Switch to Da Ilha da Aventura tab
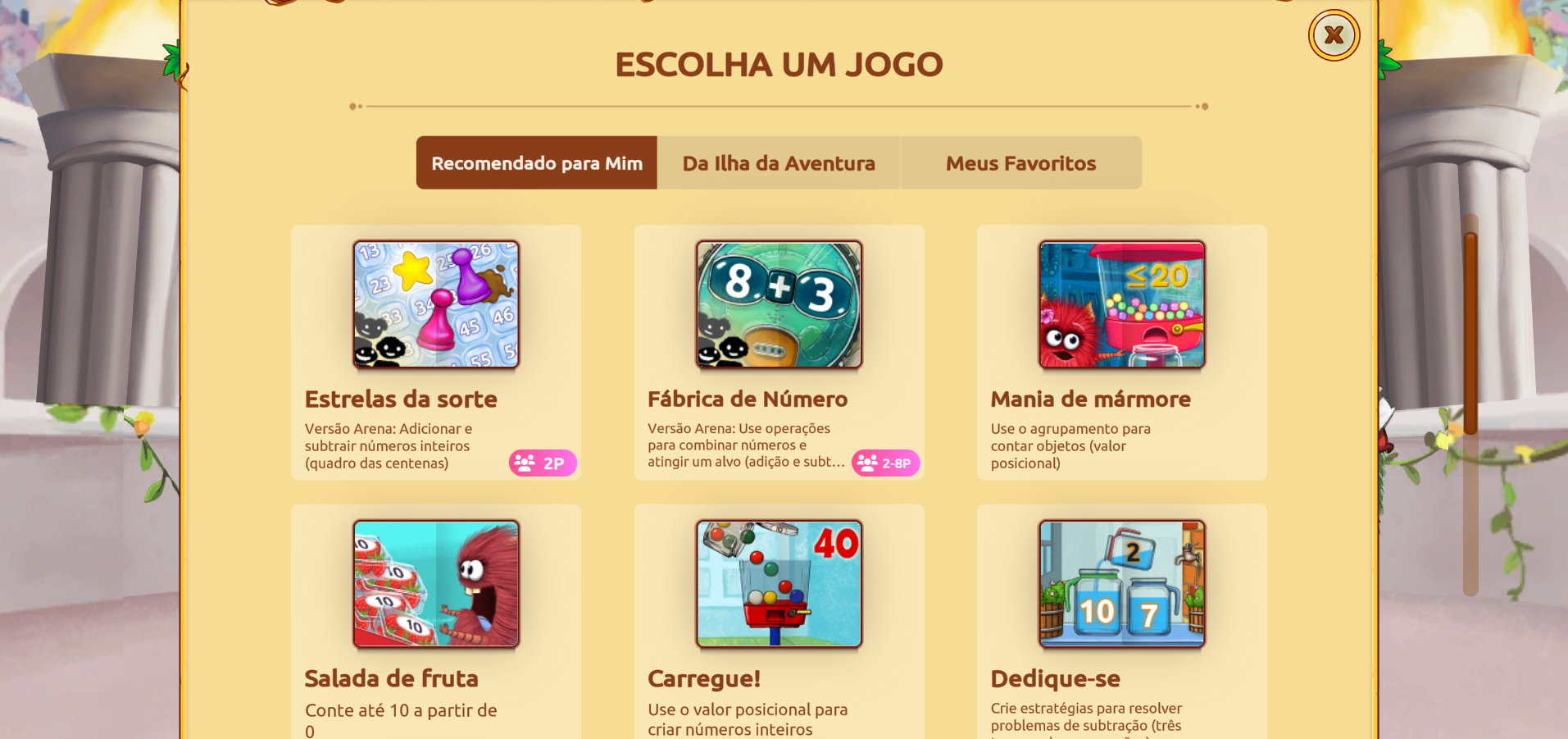Screen dimensions: 1568x739 pos(779,163)
